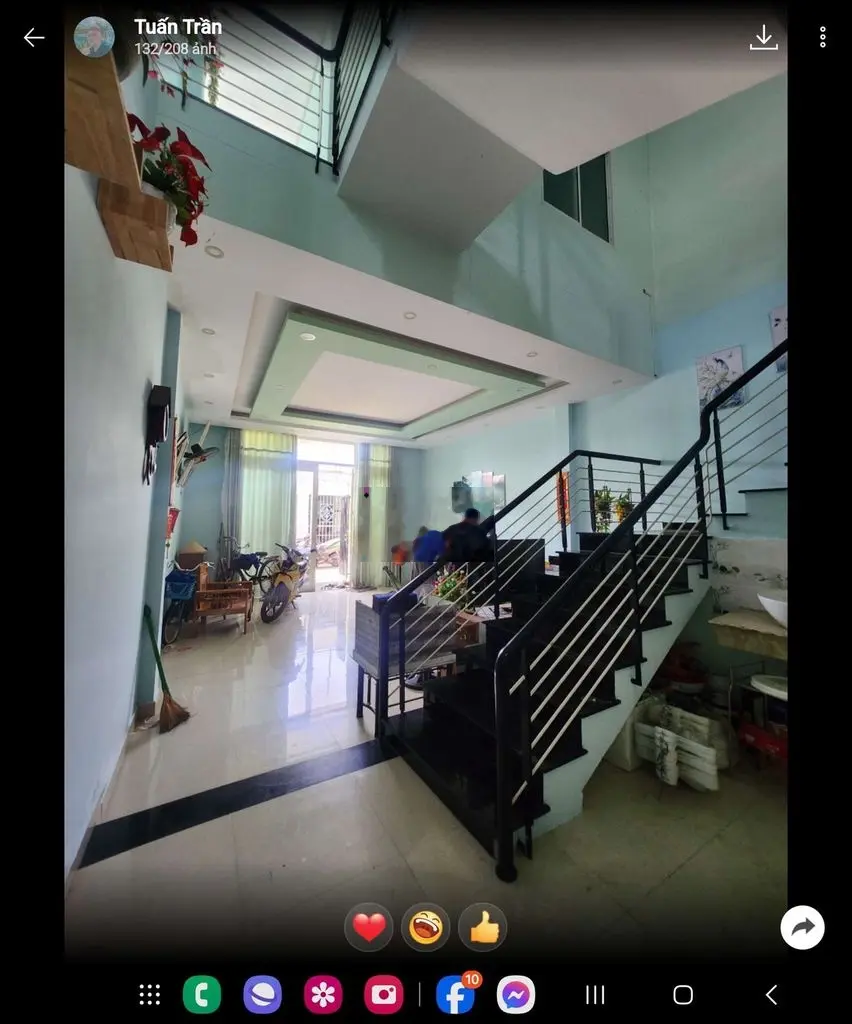
Task: Launch the Phone app from taskbar
Action: (202, 994)
